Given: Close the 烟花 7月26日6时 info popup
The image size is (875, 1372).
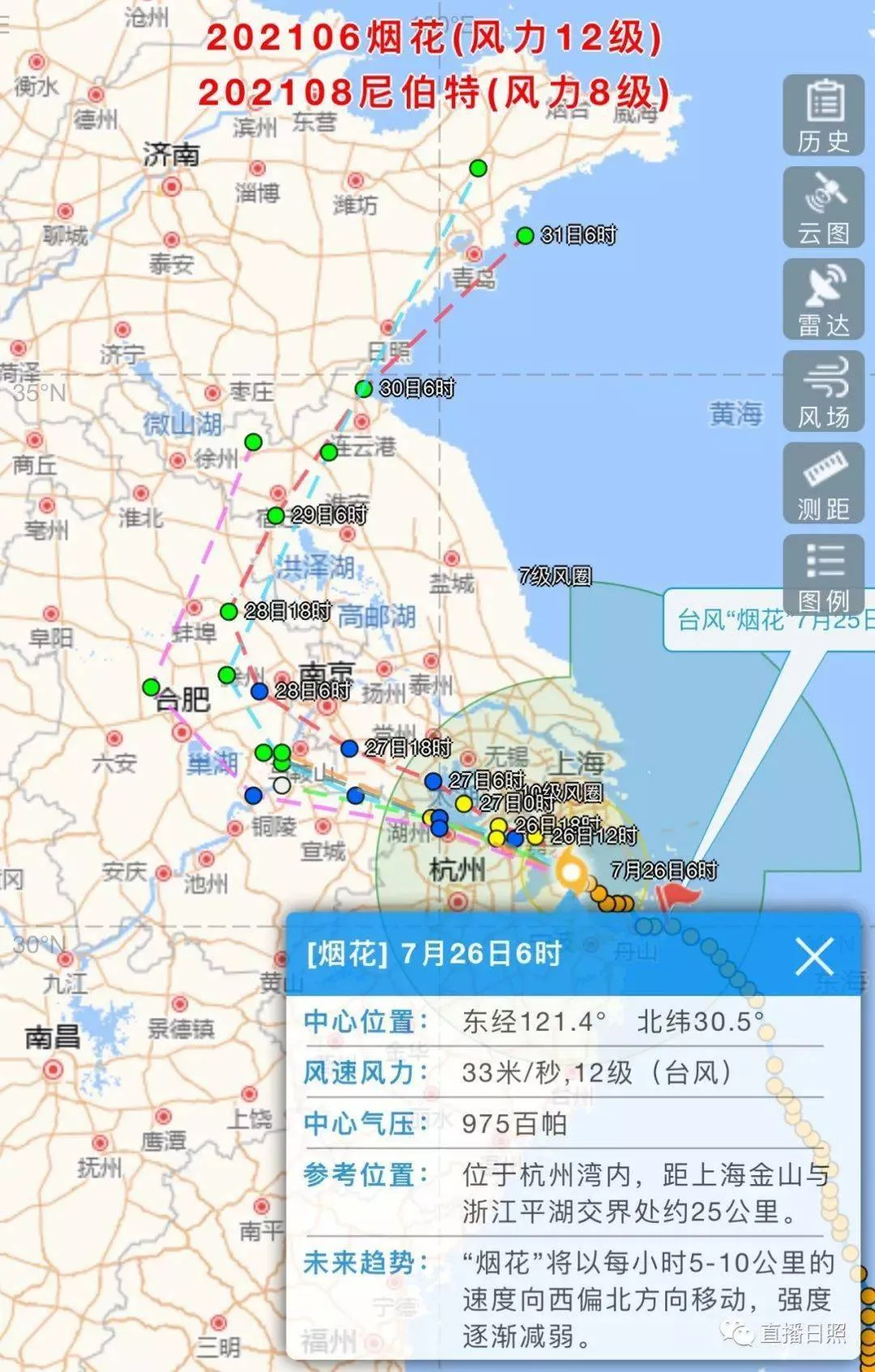Looking at the screenshot, I should [814, 956].
